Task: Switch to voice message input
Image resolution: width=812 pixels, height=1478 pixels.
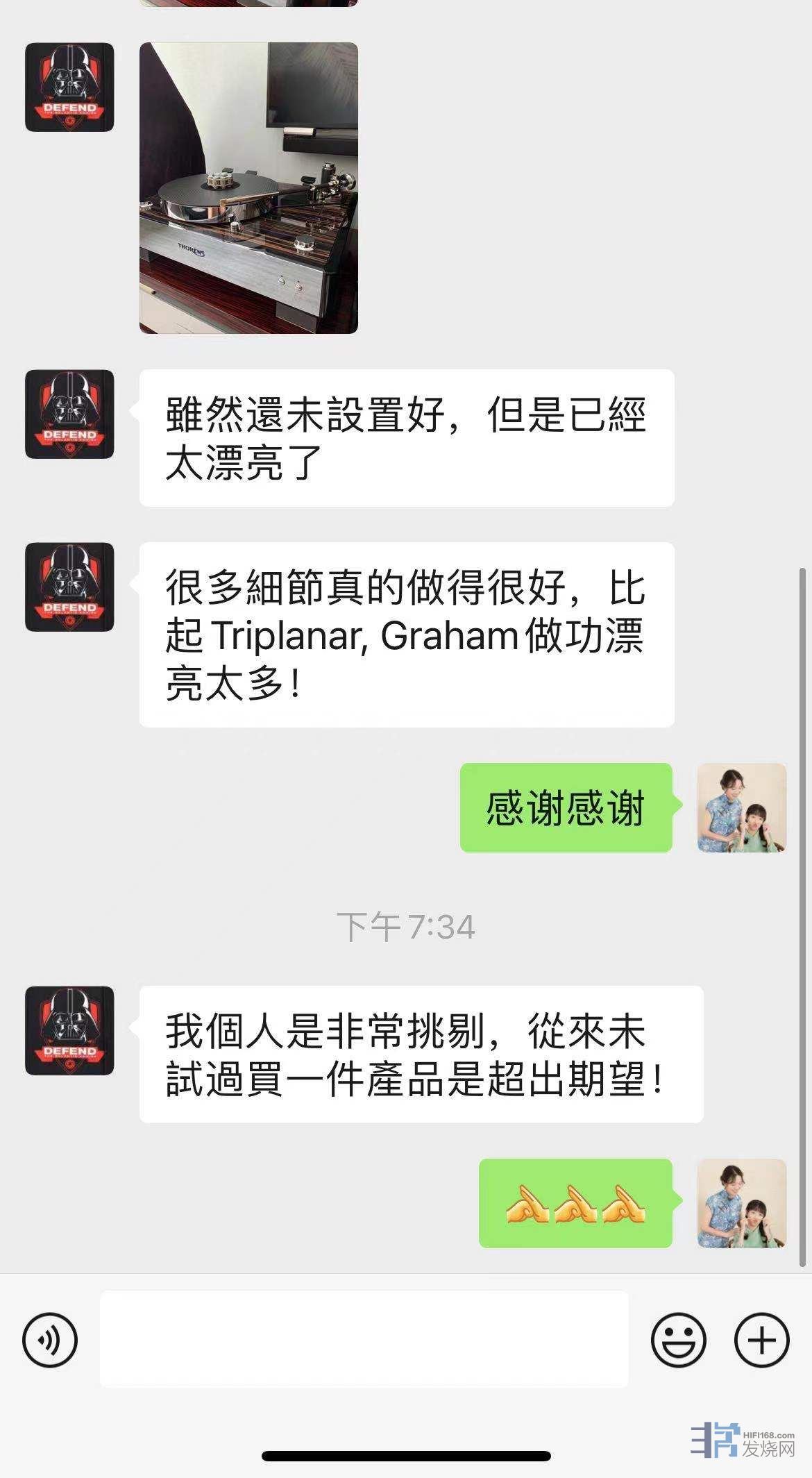Action: click(50, 1340)
